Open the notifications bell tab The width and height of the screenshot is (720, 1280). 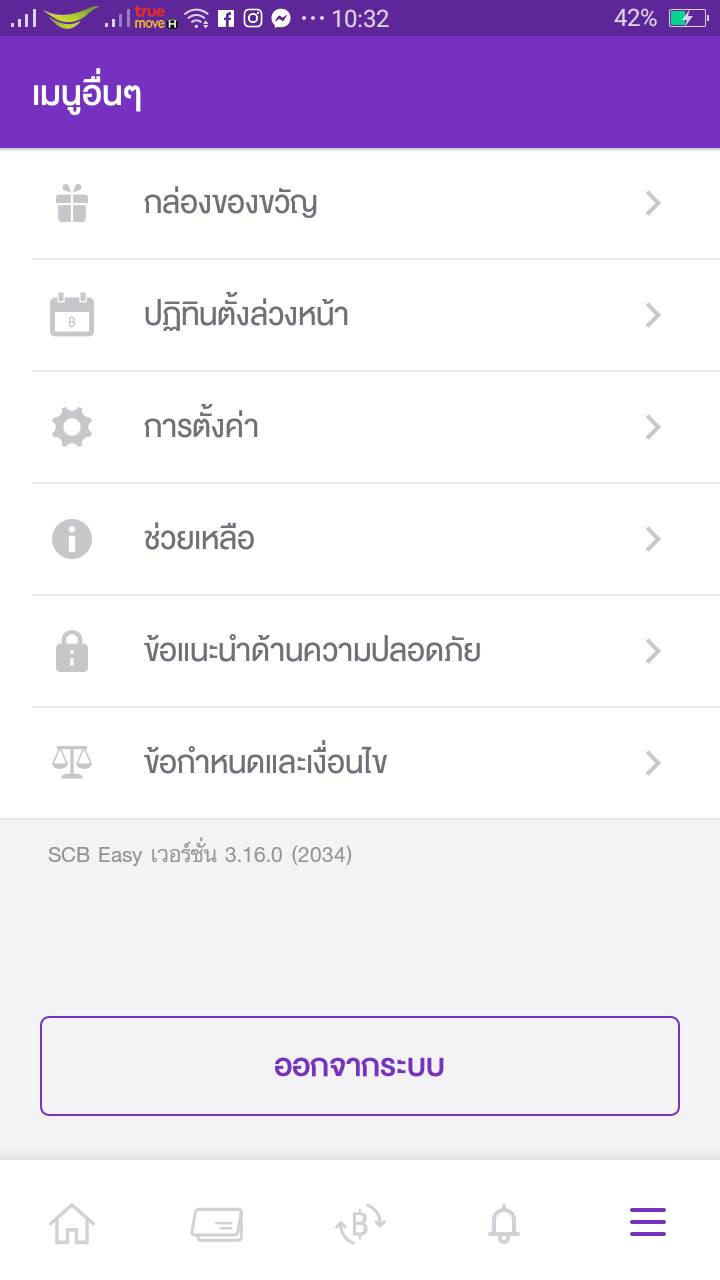[x=504, y=1223]
